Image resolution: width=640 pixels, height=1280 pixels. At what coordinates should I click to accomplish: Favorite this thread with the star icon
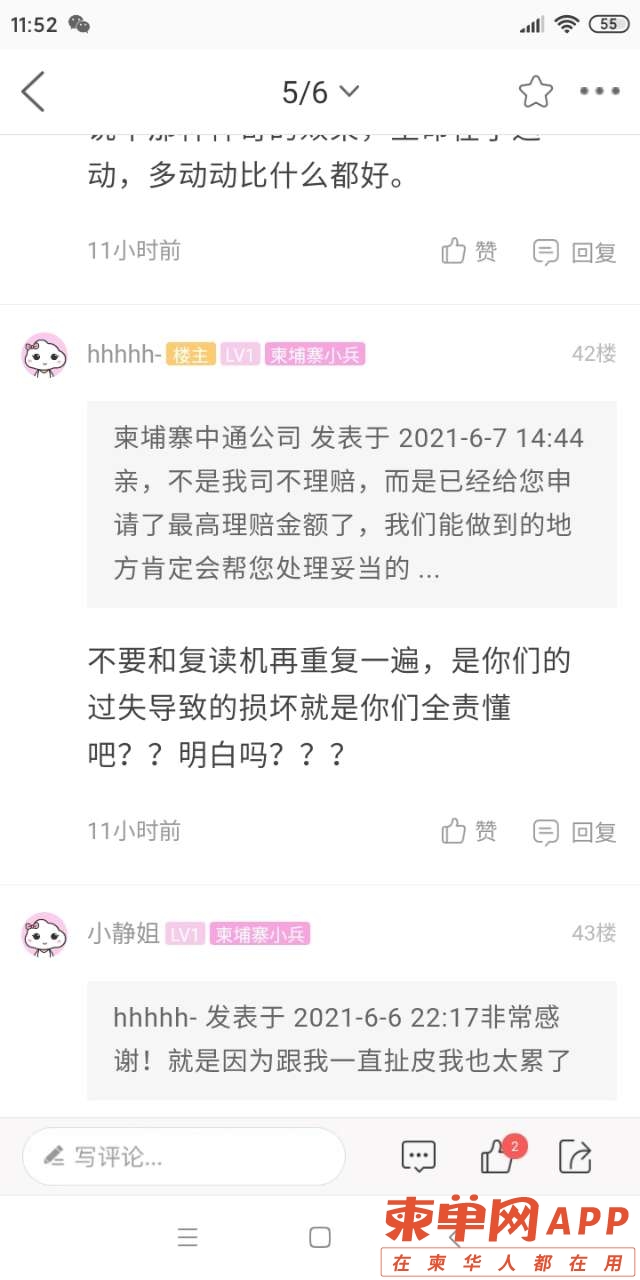point(535,92)
